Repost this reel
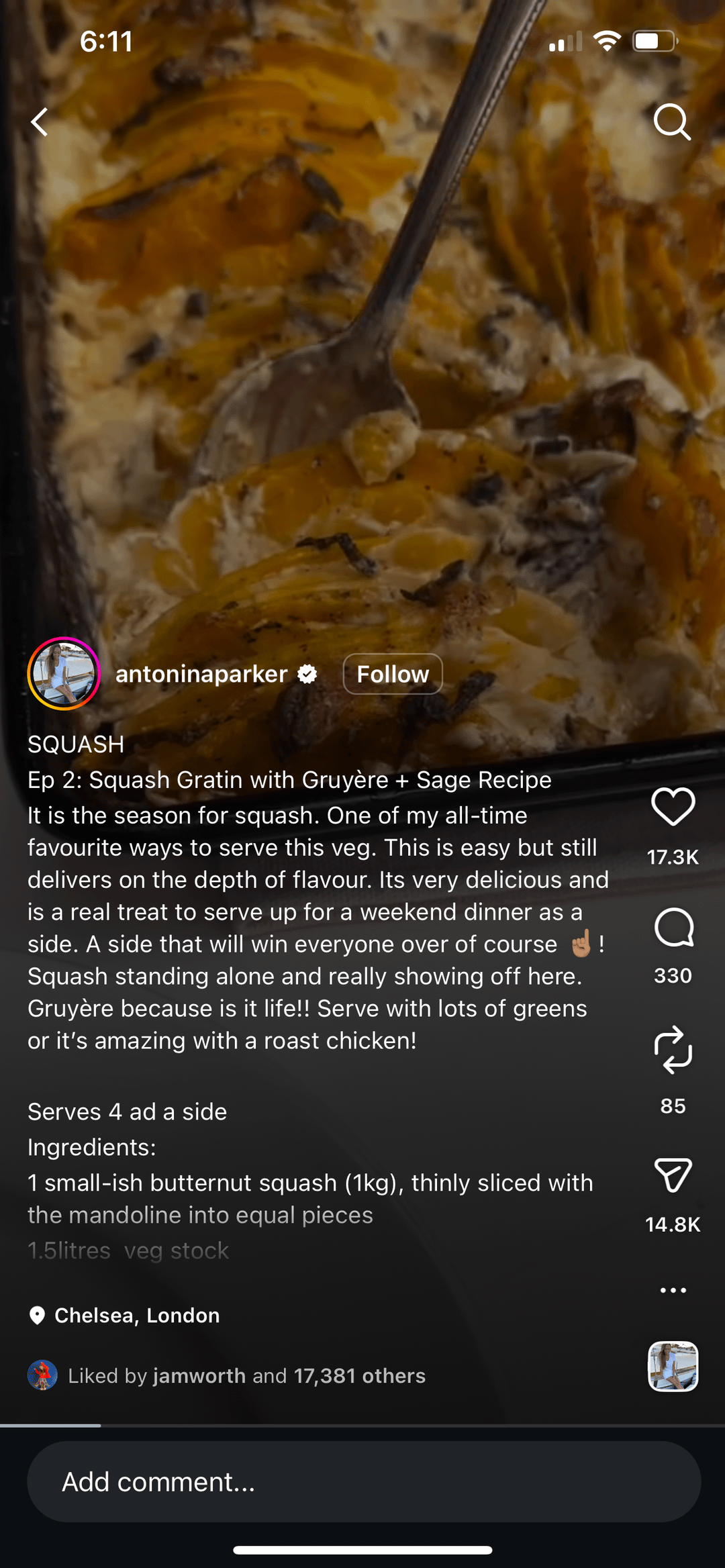The width and height of the screenshot is (725, 1568). [673, 1050]
